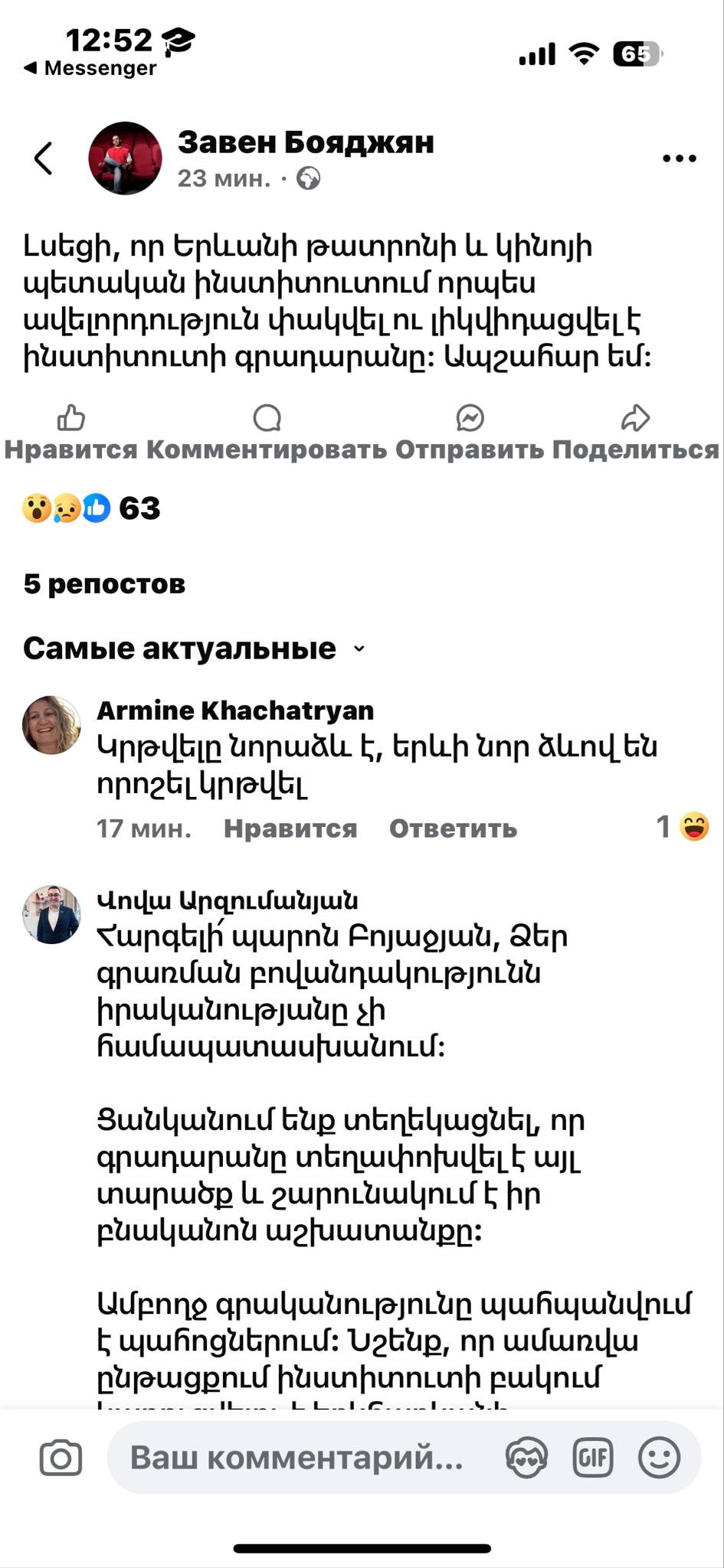Go back using the left arrow
The width and height of the screenshot is (724, 1568).
(44, 158)
